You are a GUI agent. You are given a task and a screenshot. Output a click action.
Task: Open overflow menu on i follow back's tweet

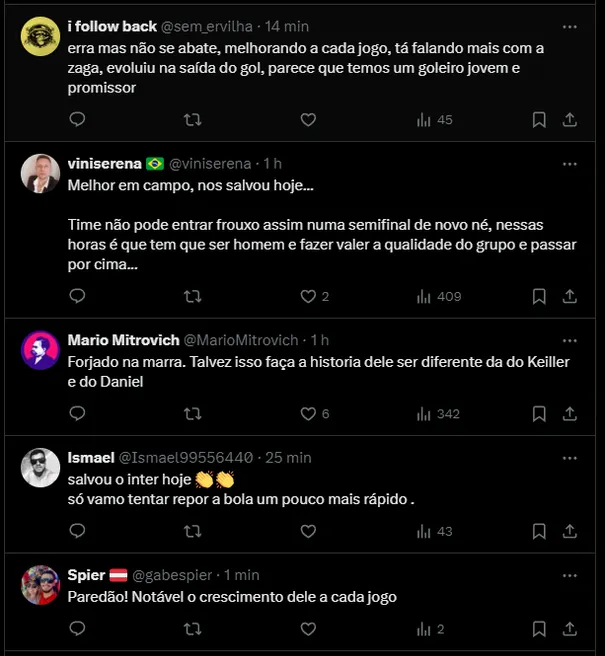569,26
